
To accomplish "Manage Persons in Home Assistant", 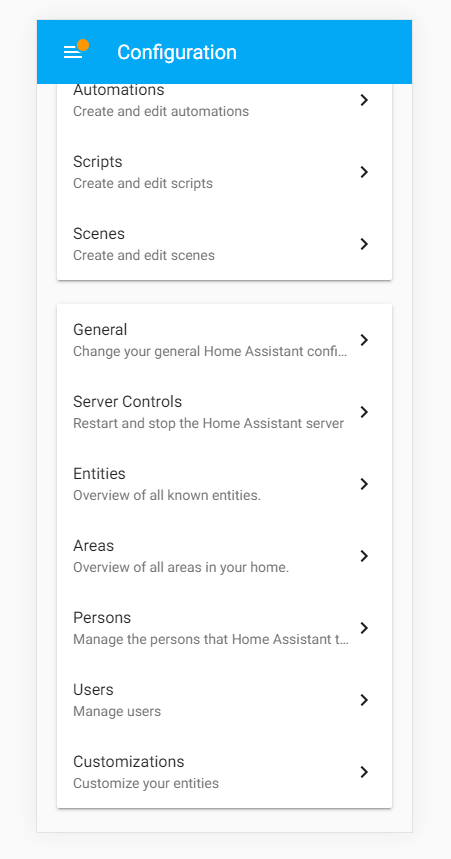I will tap(224, 628).
